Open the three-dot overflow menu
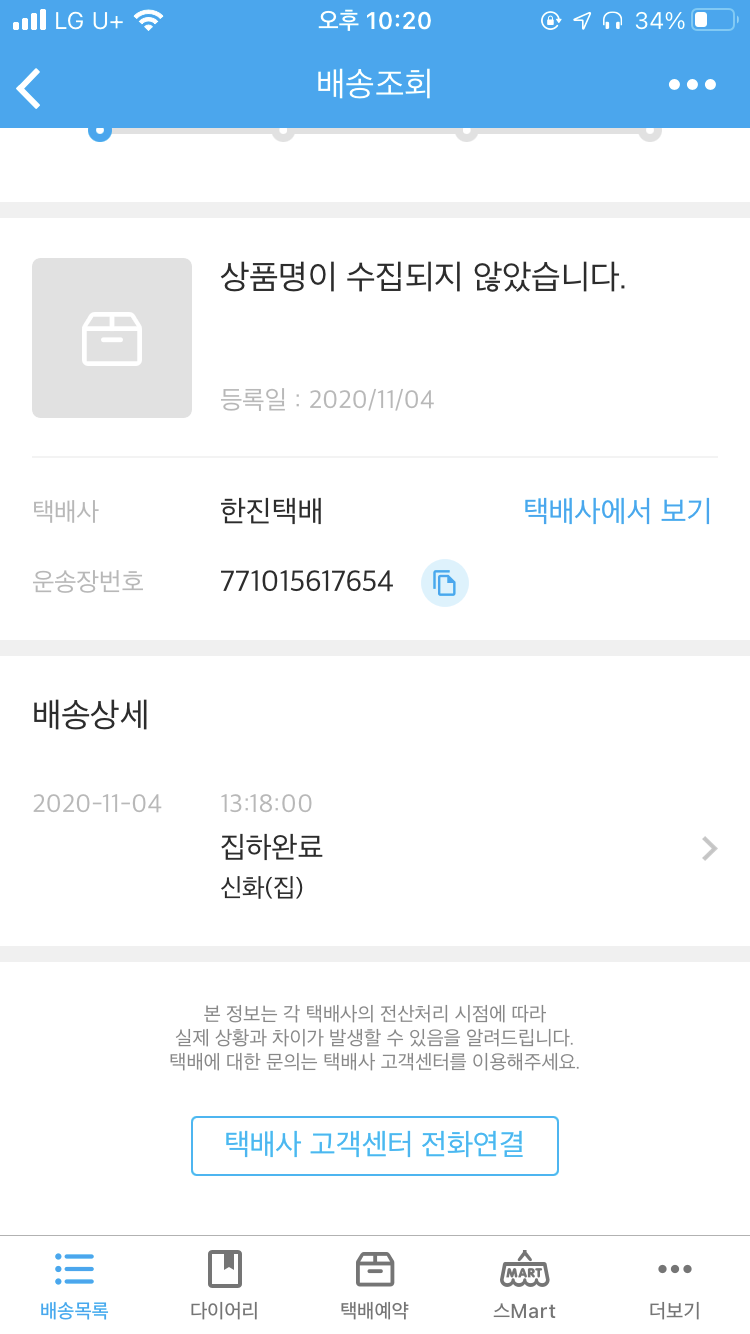750x1334 pixels. (692, 85)
